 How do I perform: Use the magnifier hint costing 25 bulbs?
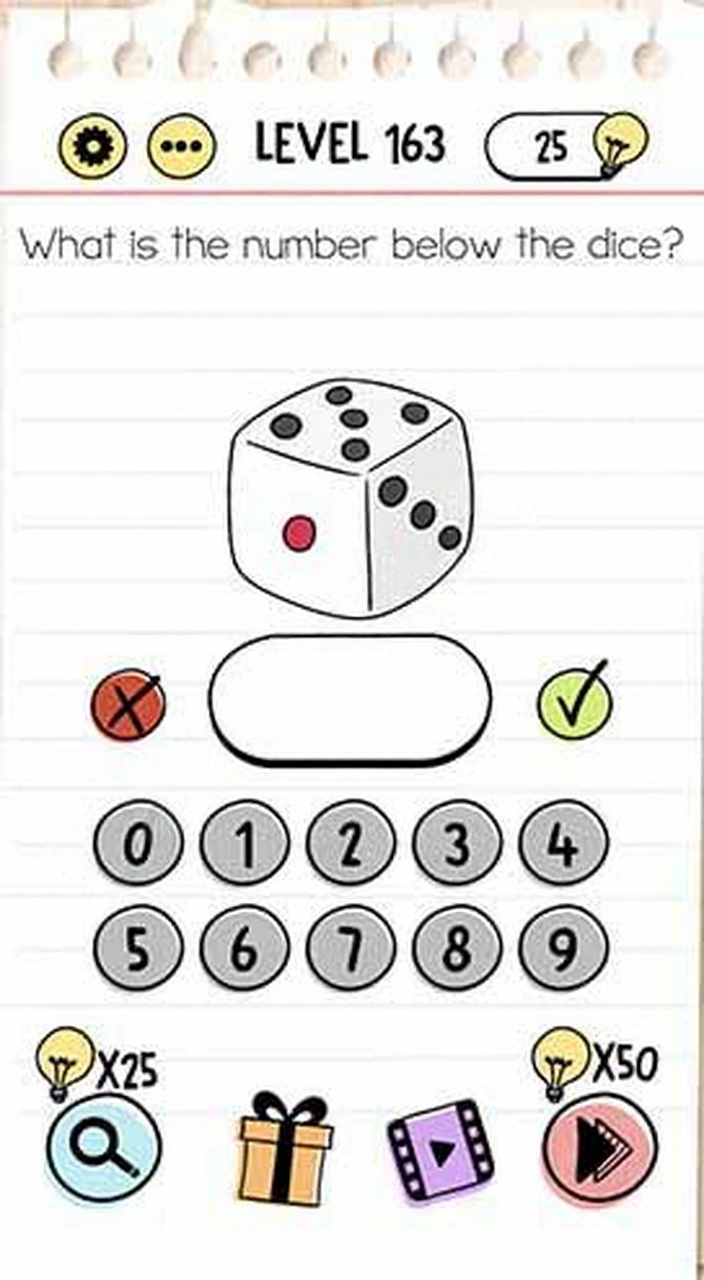tap(103, 1148)
